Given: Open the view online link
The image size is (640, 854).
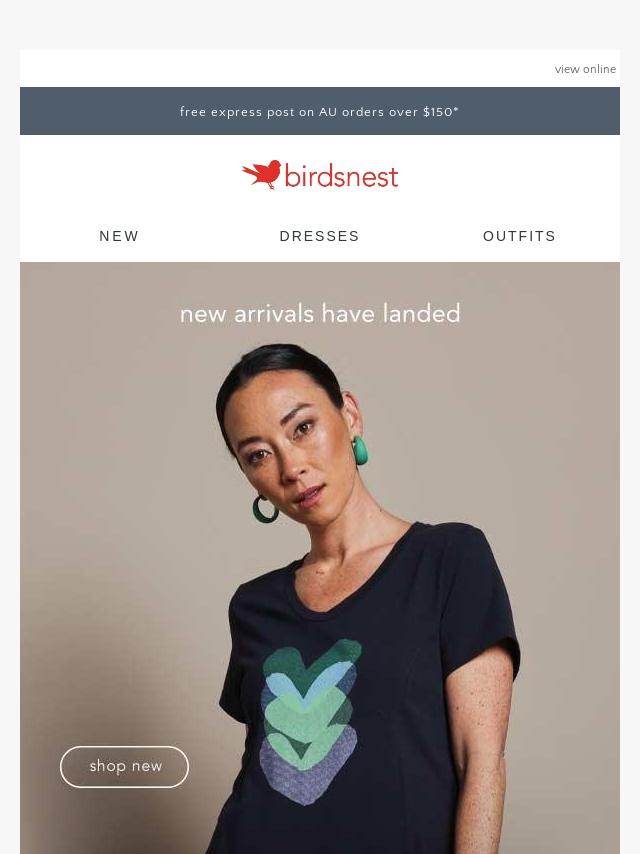Looking at the screenshot, I should (x=585, y=70).
